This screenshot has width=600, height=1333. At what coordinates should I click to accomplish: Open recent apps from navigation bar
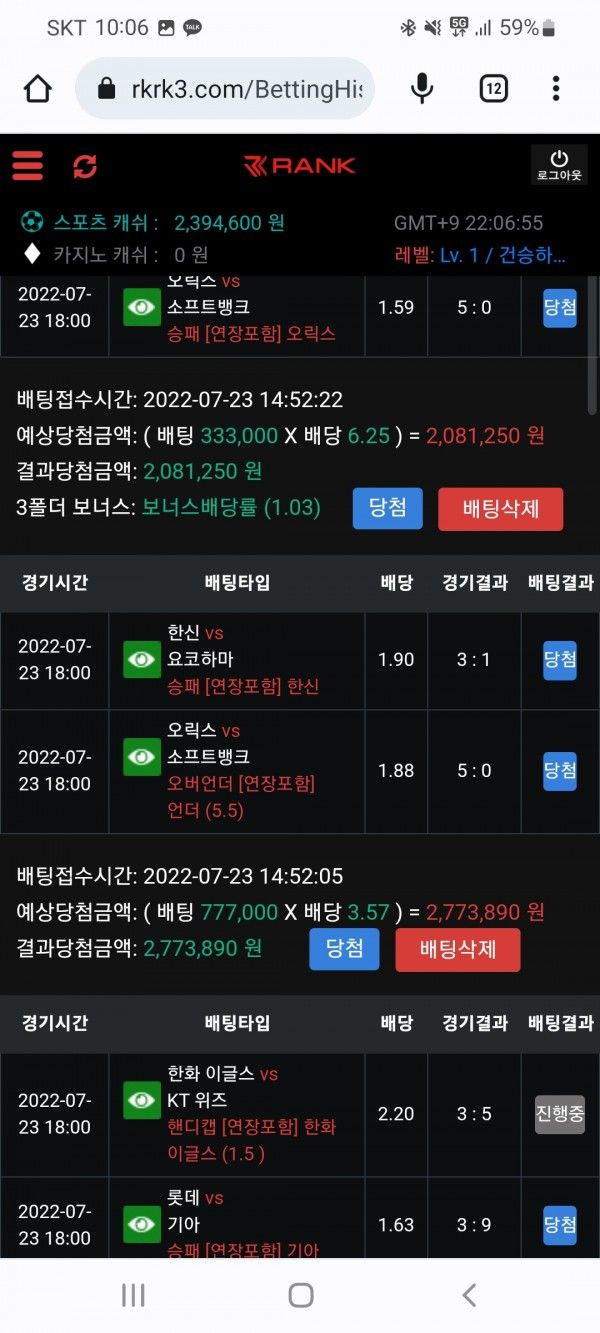click(x=133, y=1296)
